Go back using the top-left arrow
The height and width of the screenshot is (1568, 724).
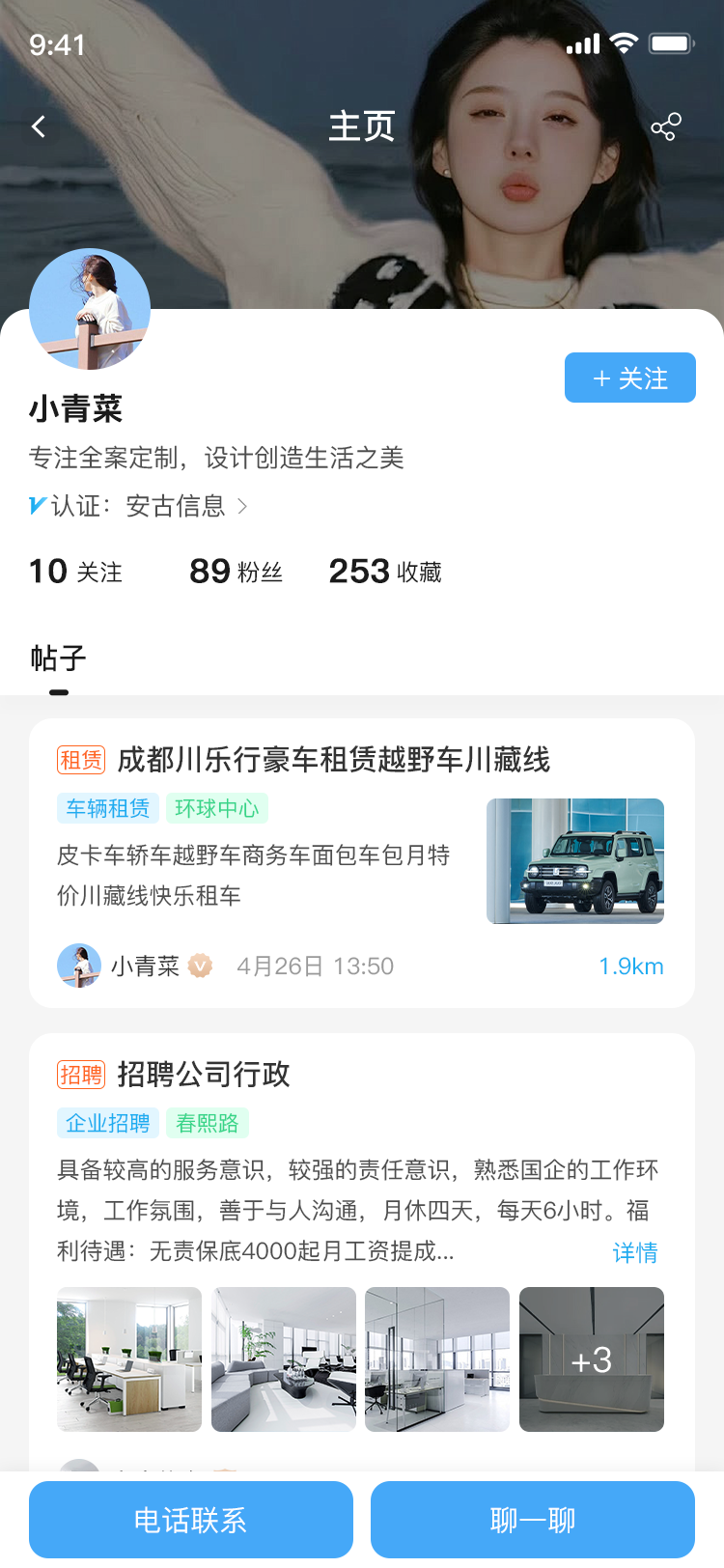[x=39, y=126]
